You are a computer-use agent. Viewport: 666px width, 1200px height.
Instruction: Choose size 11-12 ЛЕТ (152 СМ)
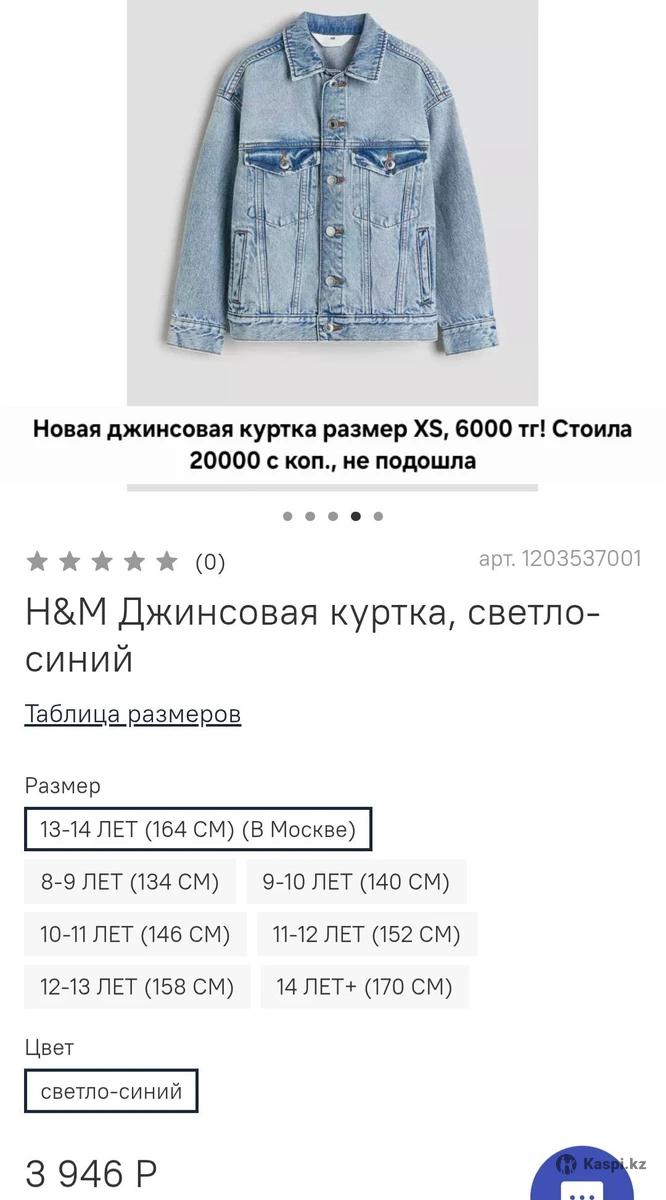(366, 935)
